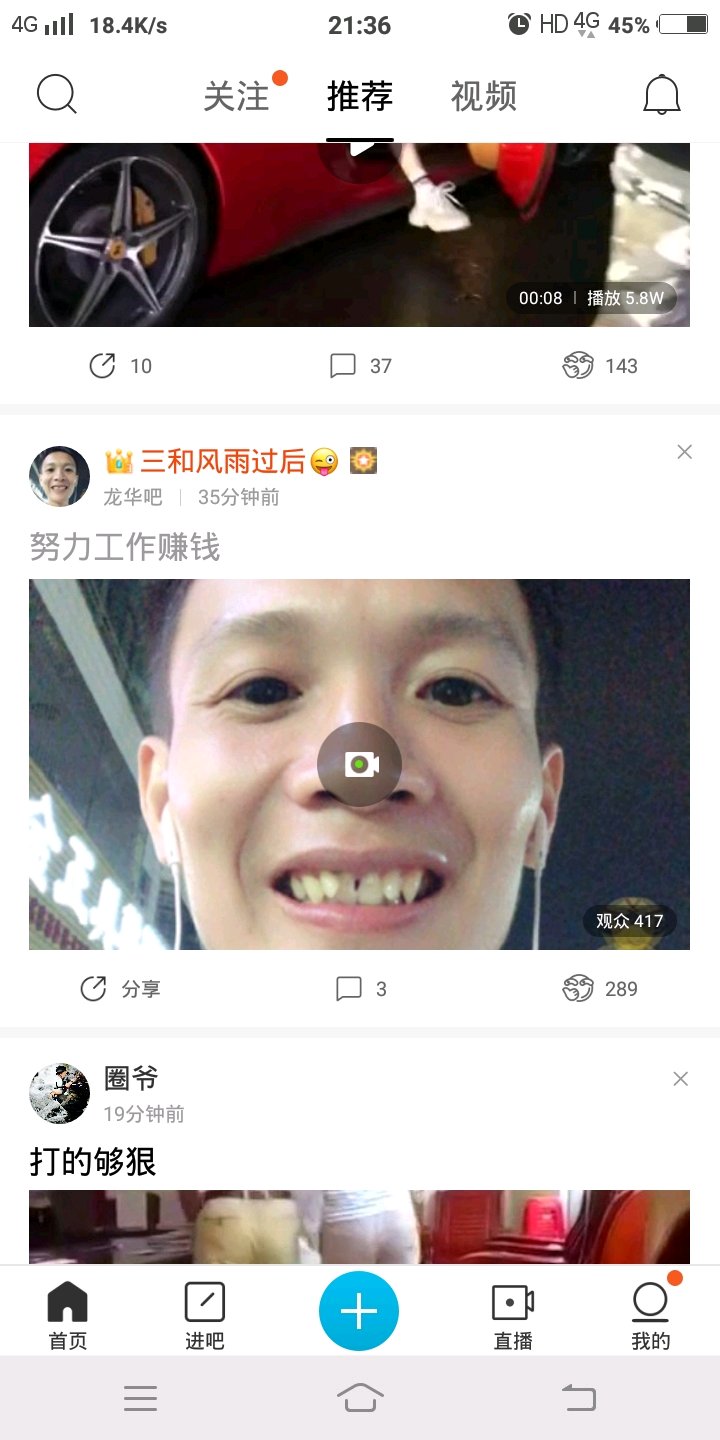The height and width of the screenshot is (1440, 720).
Task: Like the post with 143 likes
Action: [600, 366]
